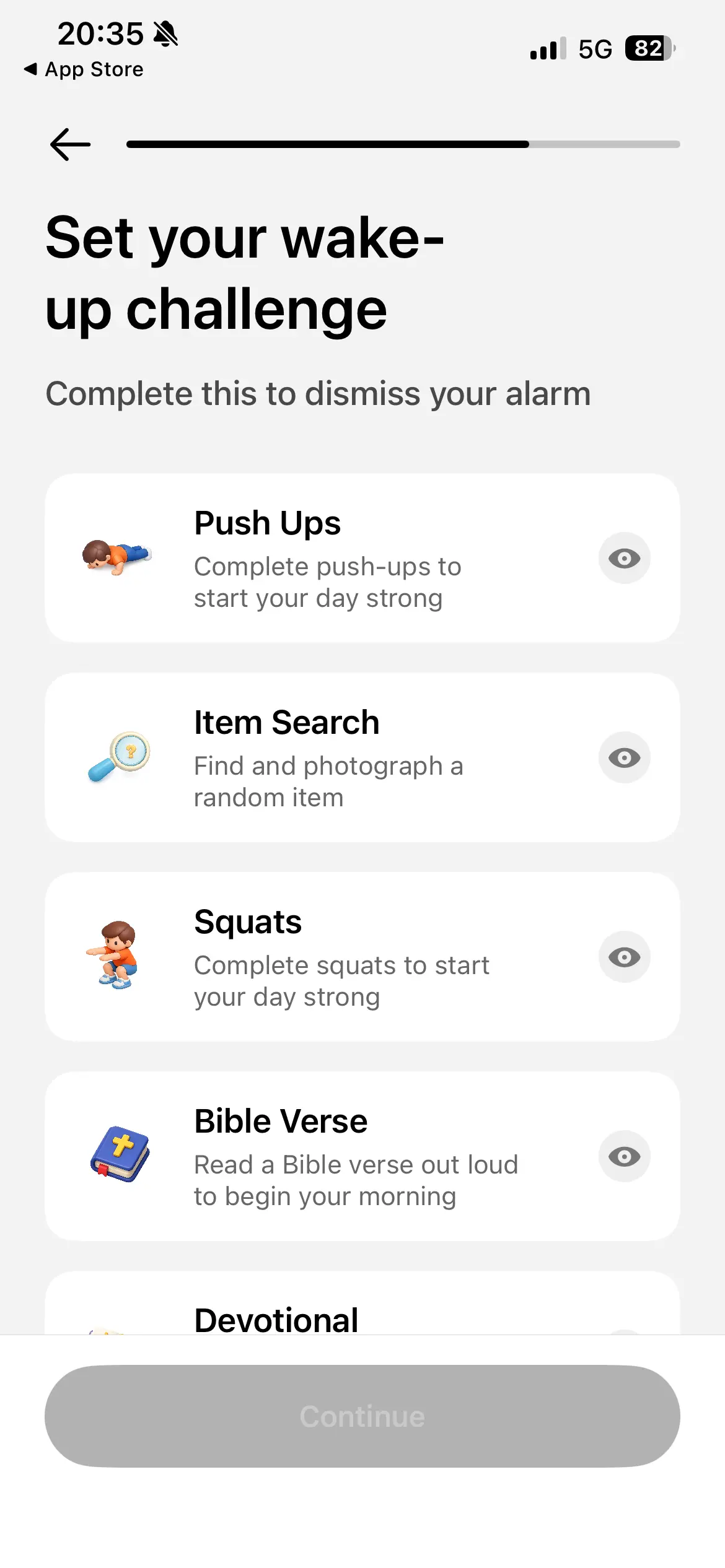Pick the Squats challenge card
The image size is (725, 1568).
[x=362, y=957]
